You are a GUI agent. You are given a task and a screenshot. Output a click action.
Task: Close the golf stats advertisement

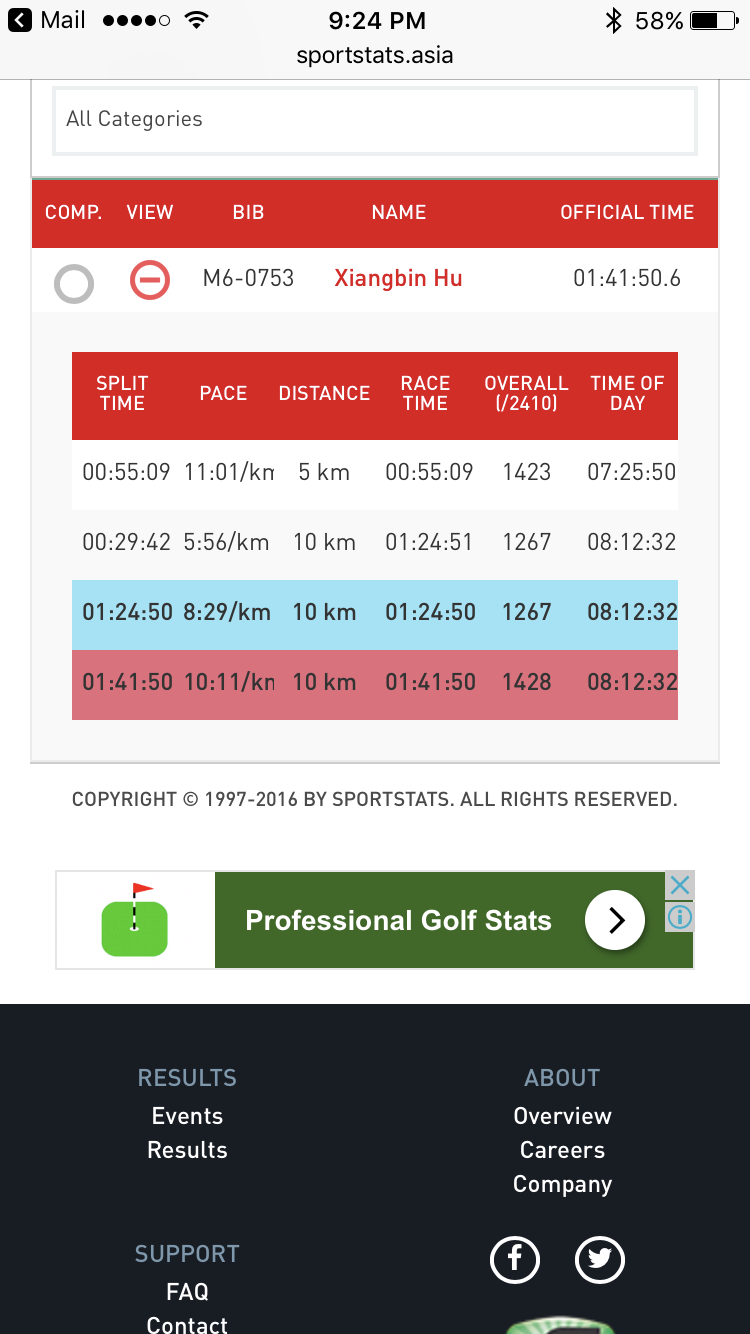point(680,885)
